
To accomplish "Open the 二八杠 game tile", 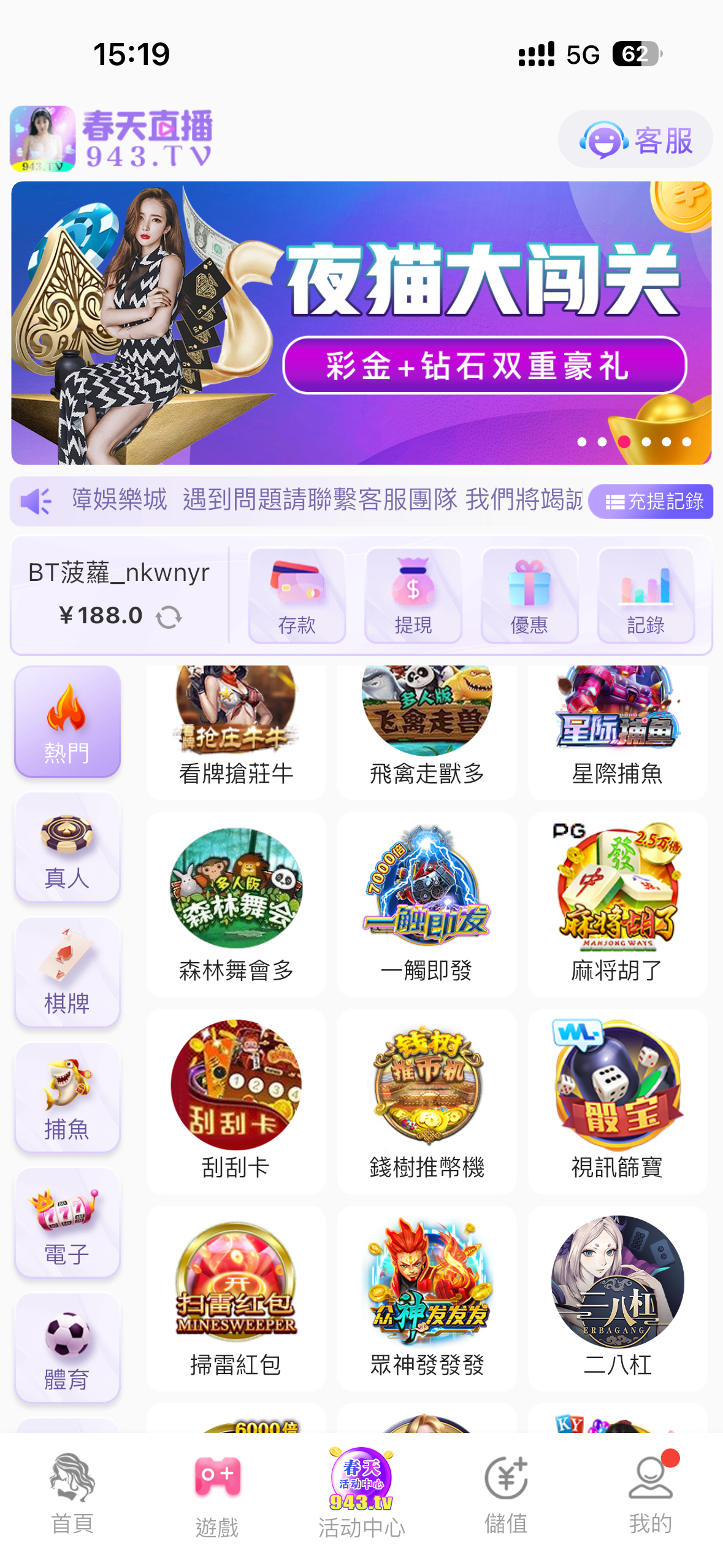I will pos(618,1297).
